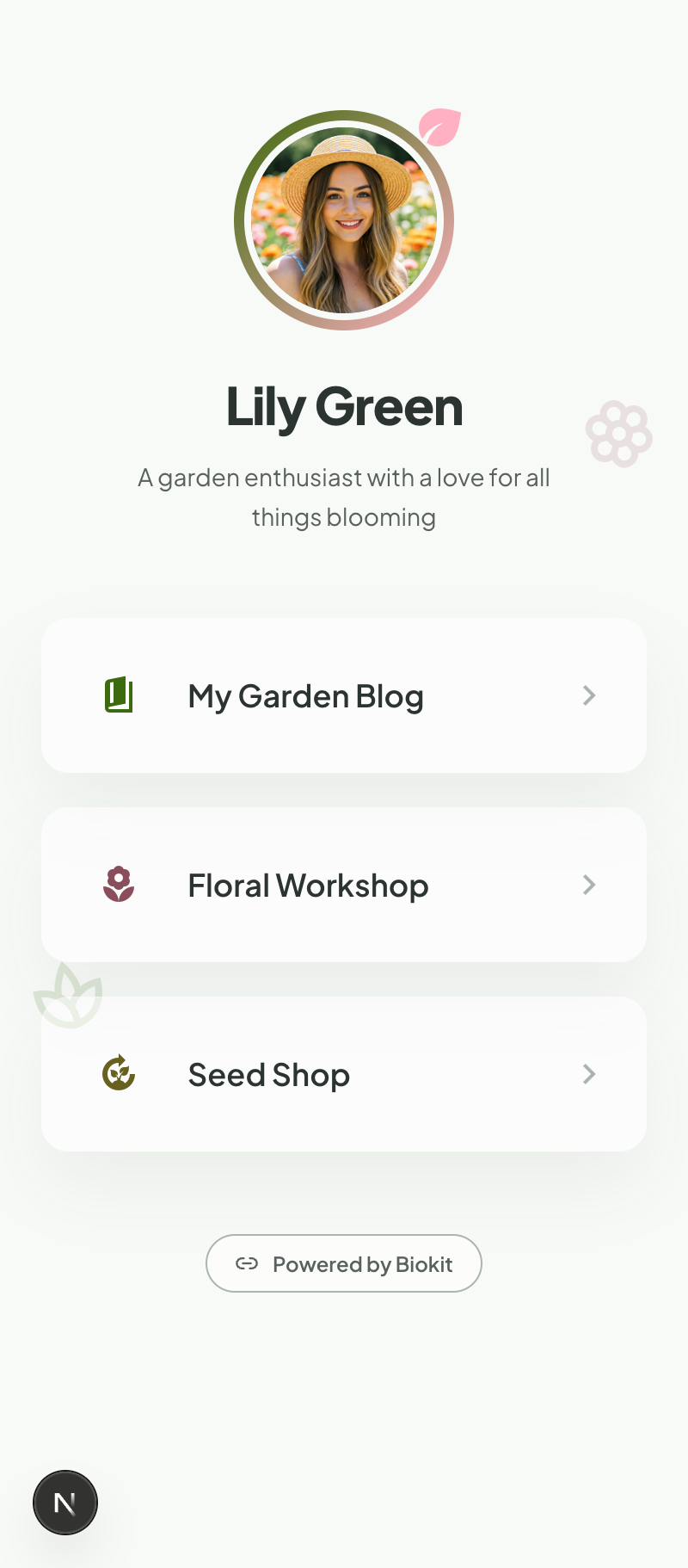This screenshot has width=688, height=1568.
Task: Click the chain link icon inside the Biokit badge
Action: (x=248, y=1263)
